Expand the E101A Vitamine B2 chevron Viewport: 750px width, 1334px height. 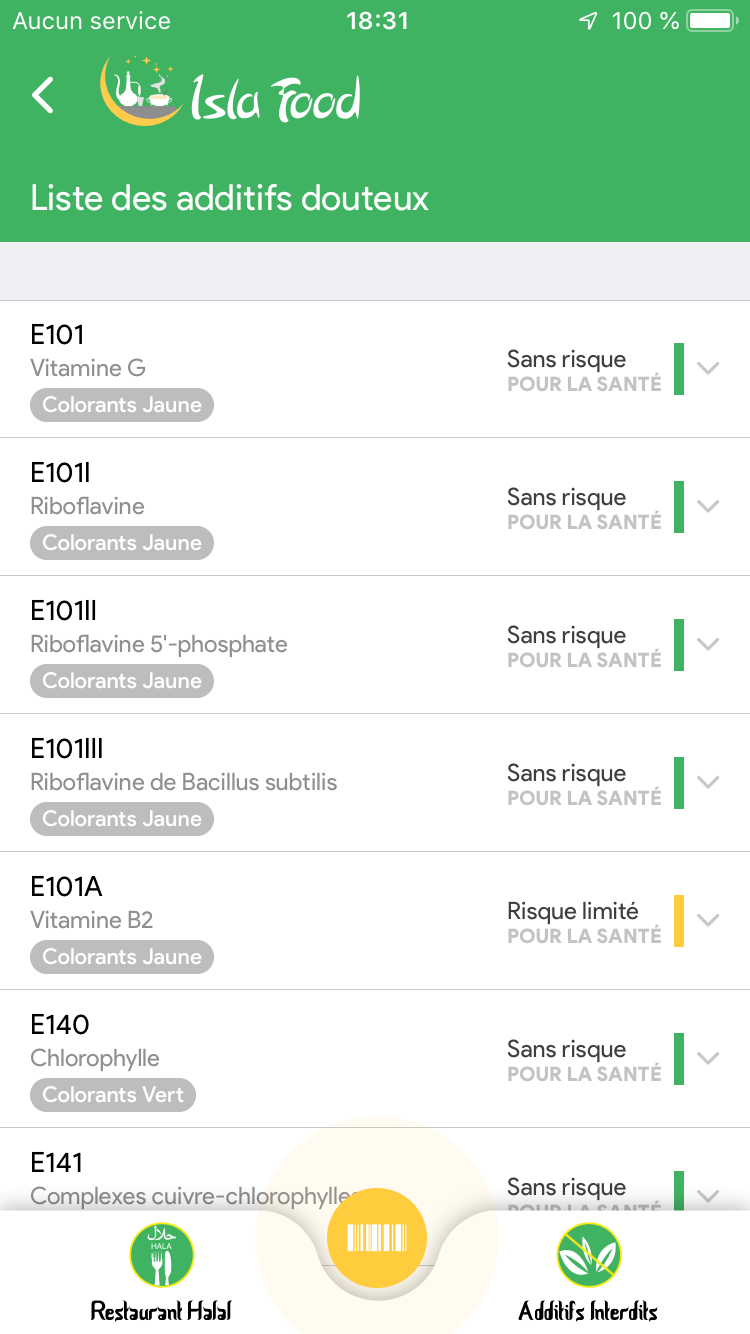(x=708, y=920)
